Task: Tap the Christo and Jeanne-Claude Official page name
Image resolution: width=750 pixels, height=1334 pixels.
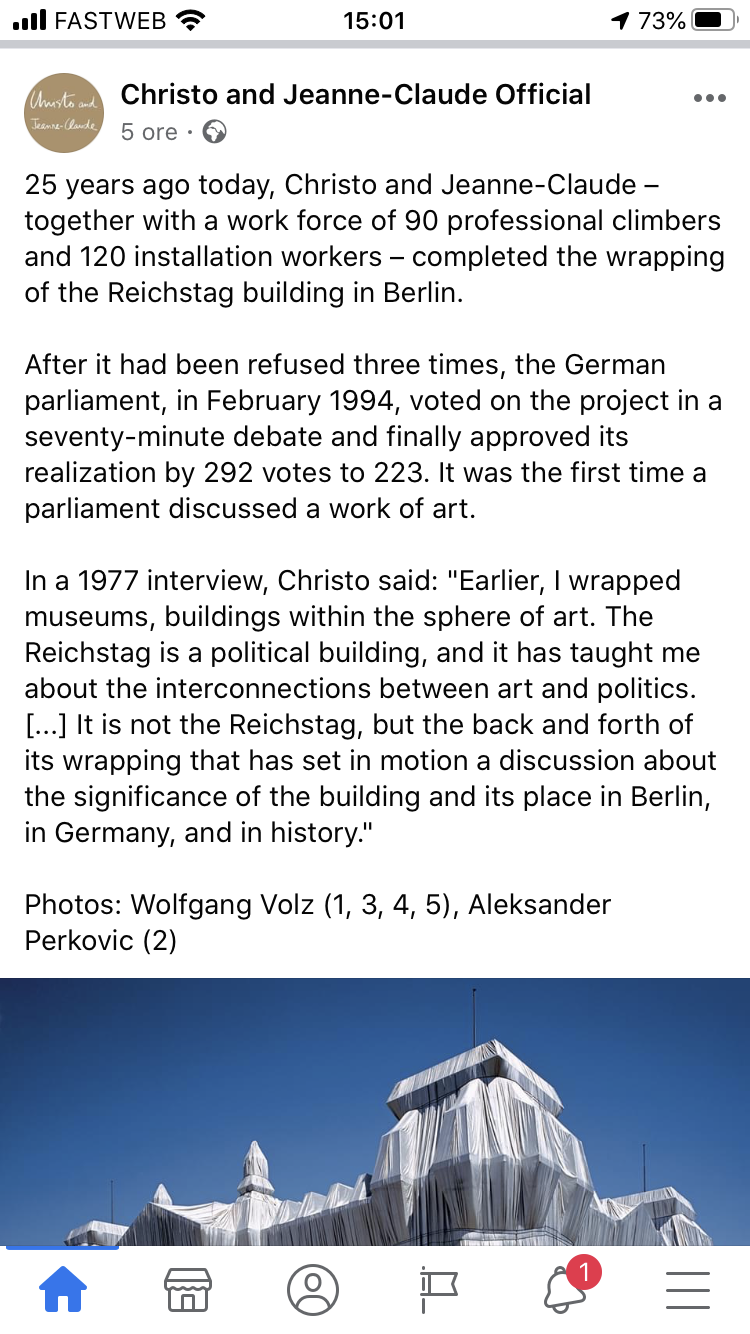Action: [x=356, y=95]
